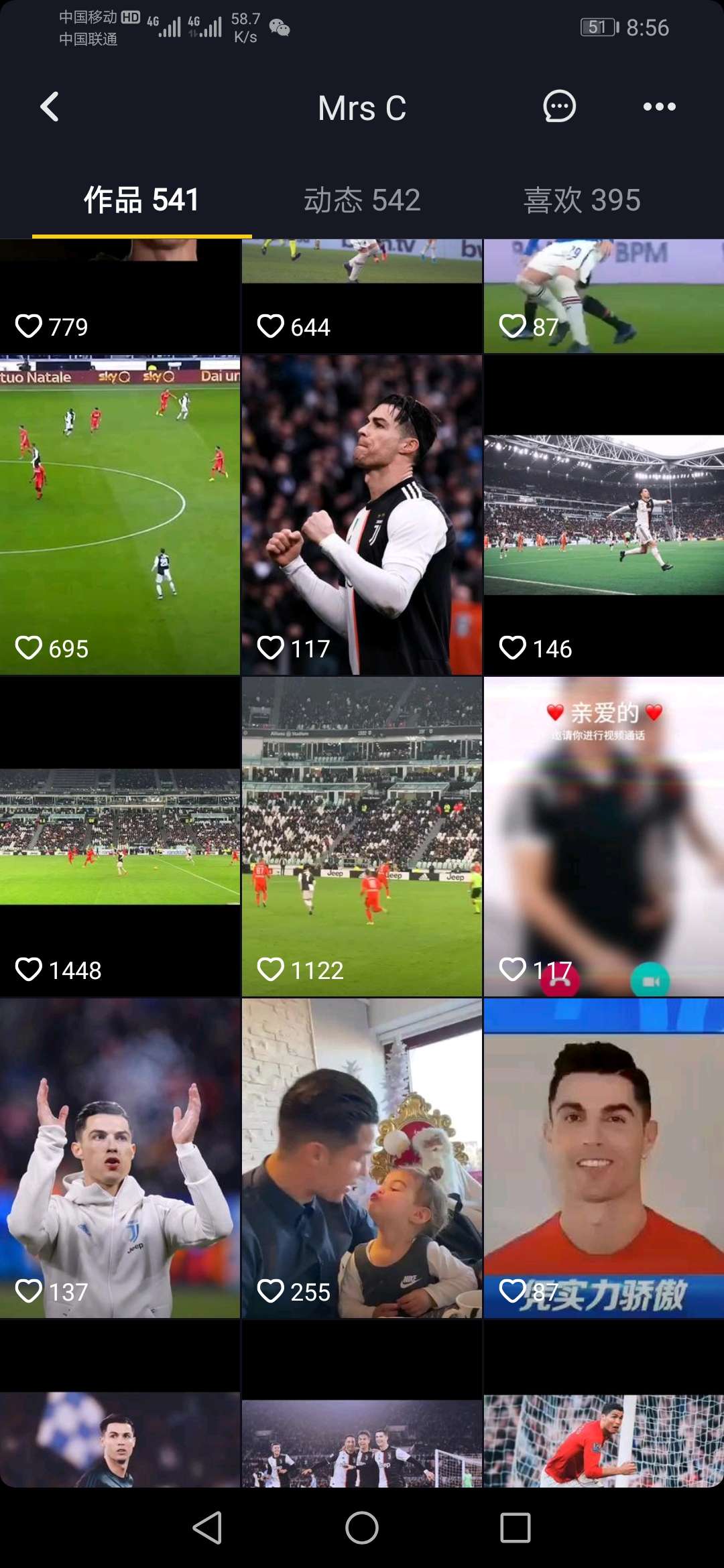Go back from Mrs C profile
Image resolution: width=724 pixels, height=1568 pixels.
point(50,107)
